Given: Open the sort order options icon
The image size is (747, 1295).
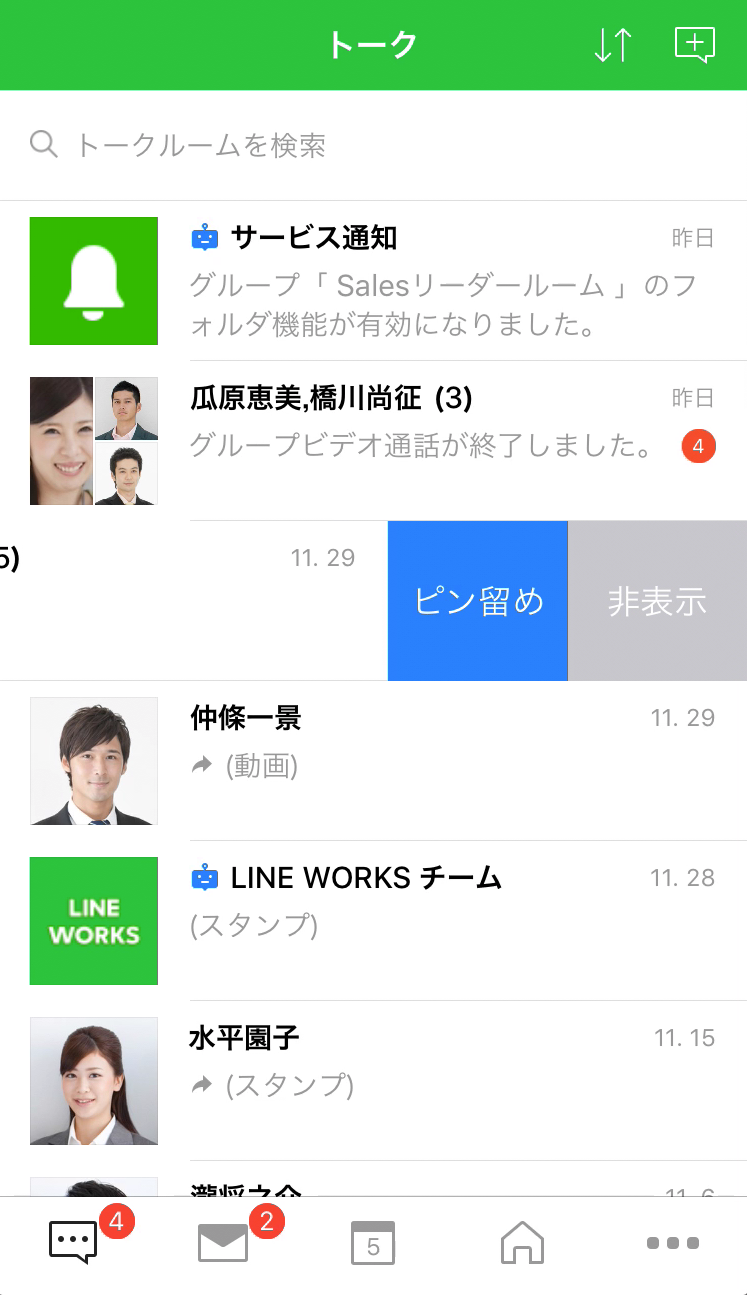Looking at the screenshot, I should 612,45.
